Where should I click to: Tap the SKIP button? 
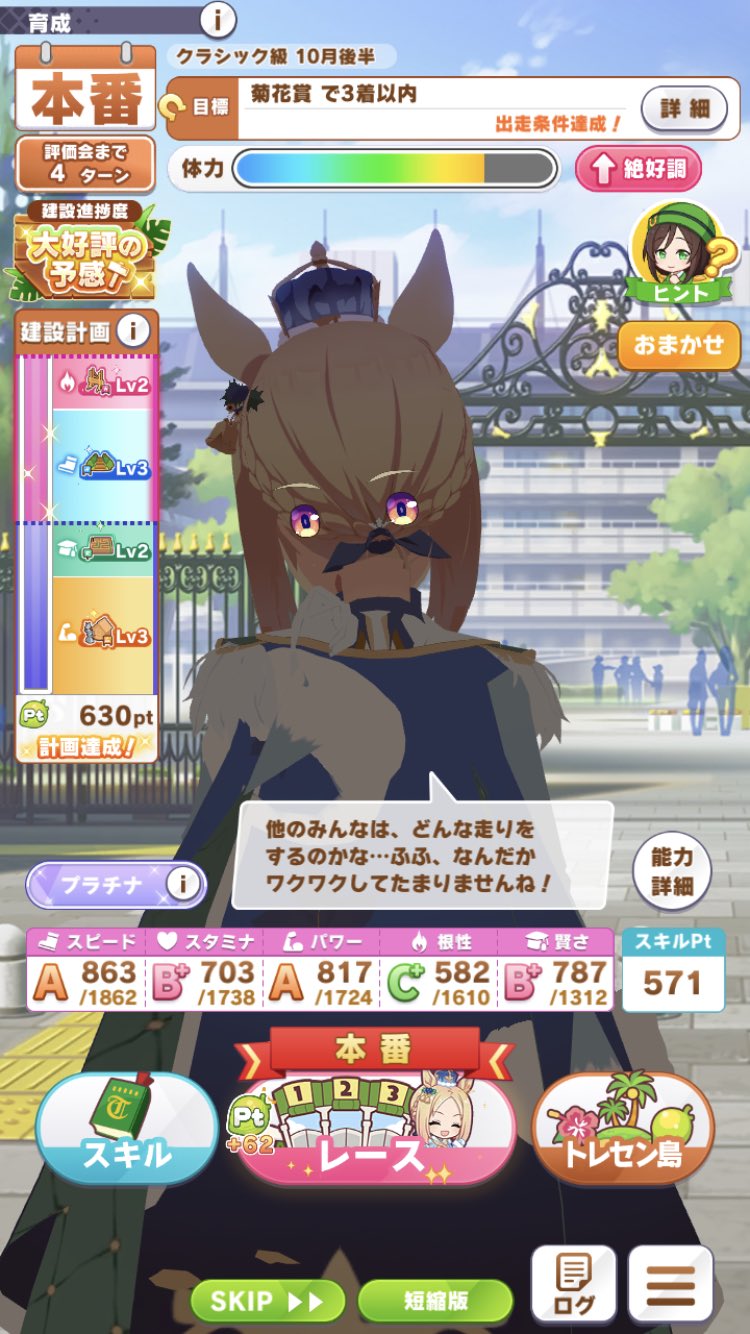pos(267,1301)
